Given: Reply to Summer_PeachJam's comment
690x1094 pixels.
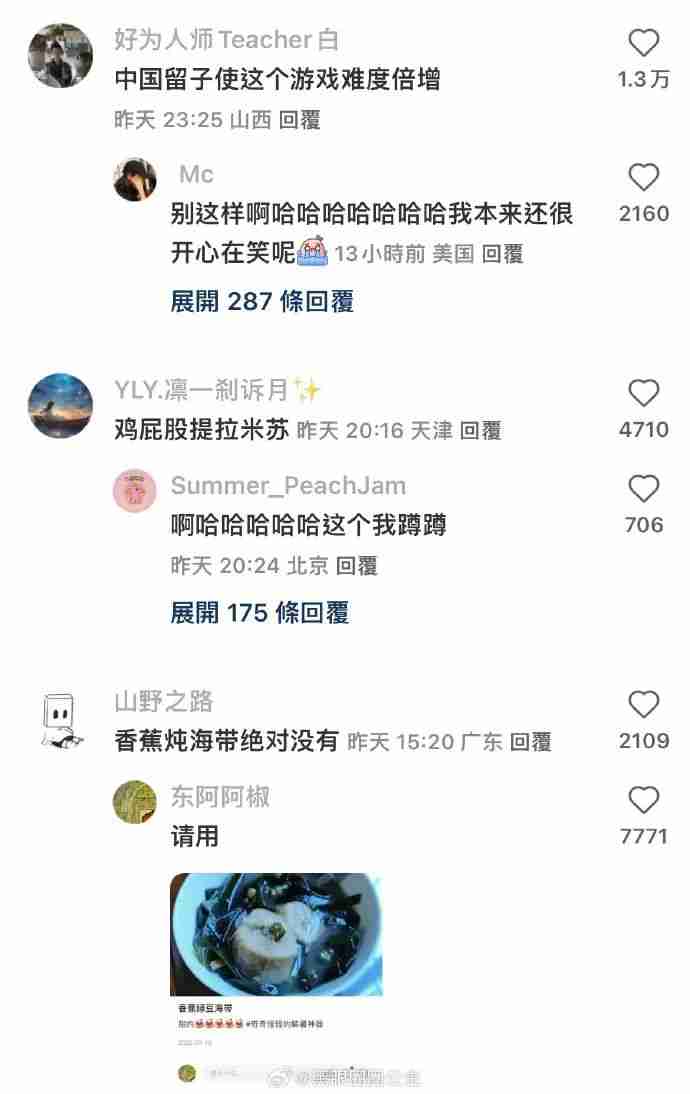Looking at the screenshot, I should pos(357,566).
